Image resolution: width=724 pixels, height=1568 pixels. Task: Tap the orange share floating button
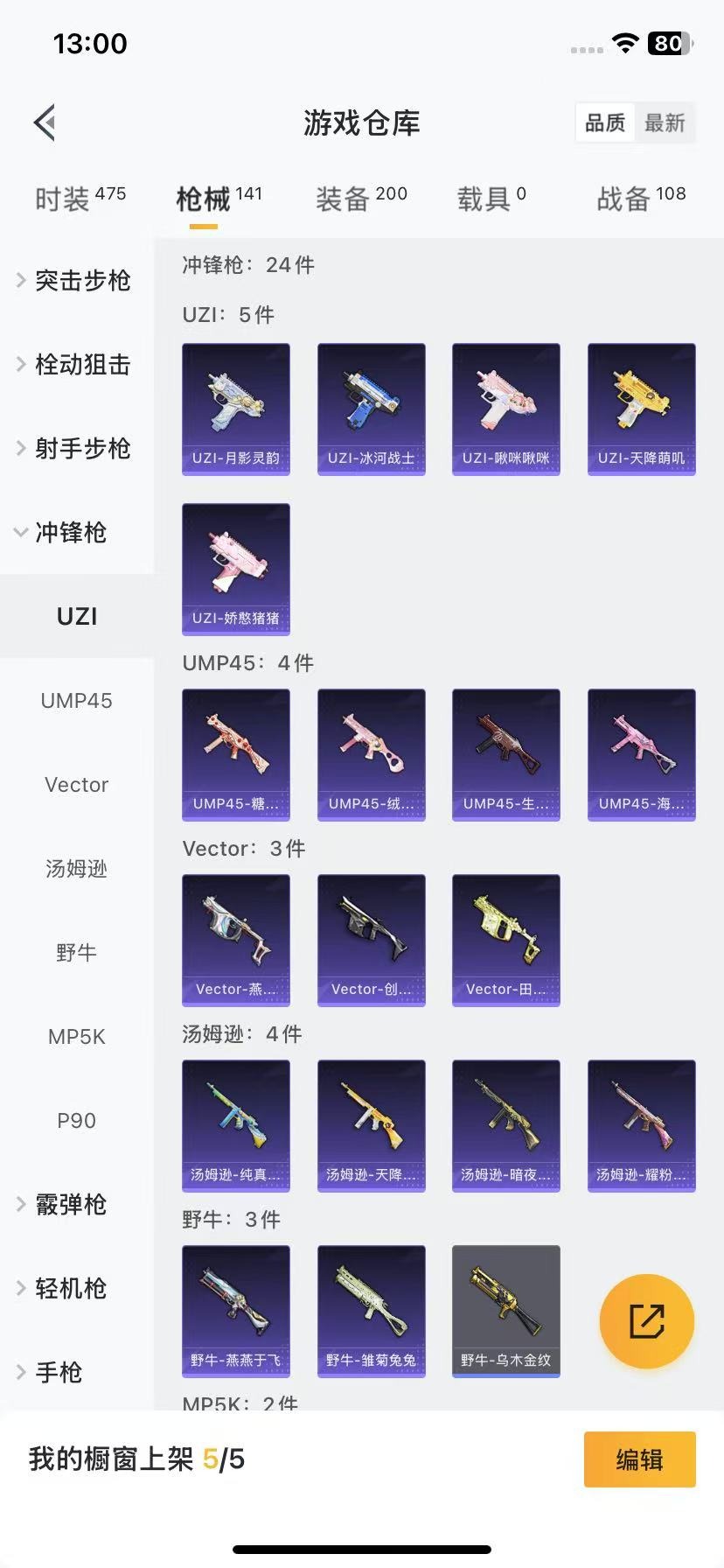pos(646,1320)
